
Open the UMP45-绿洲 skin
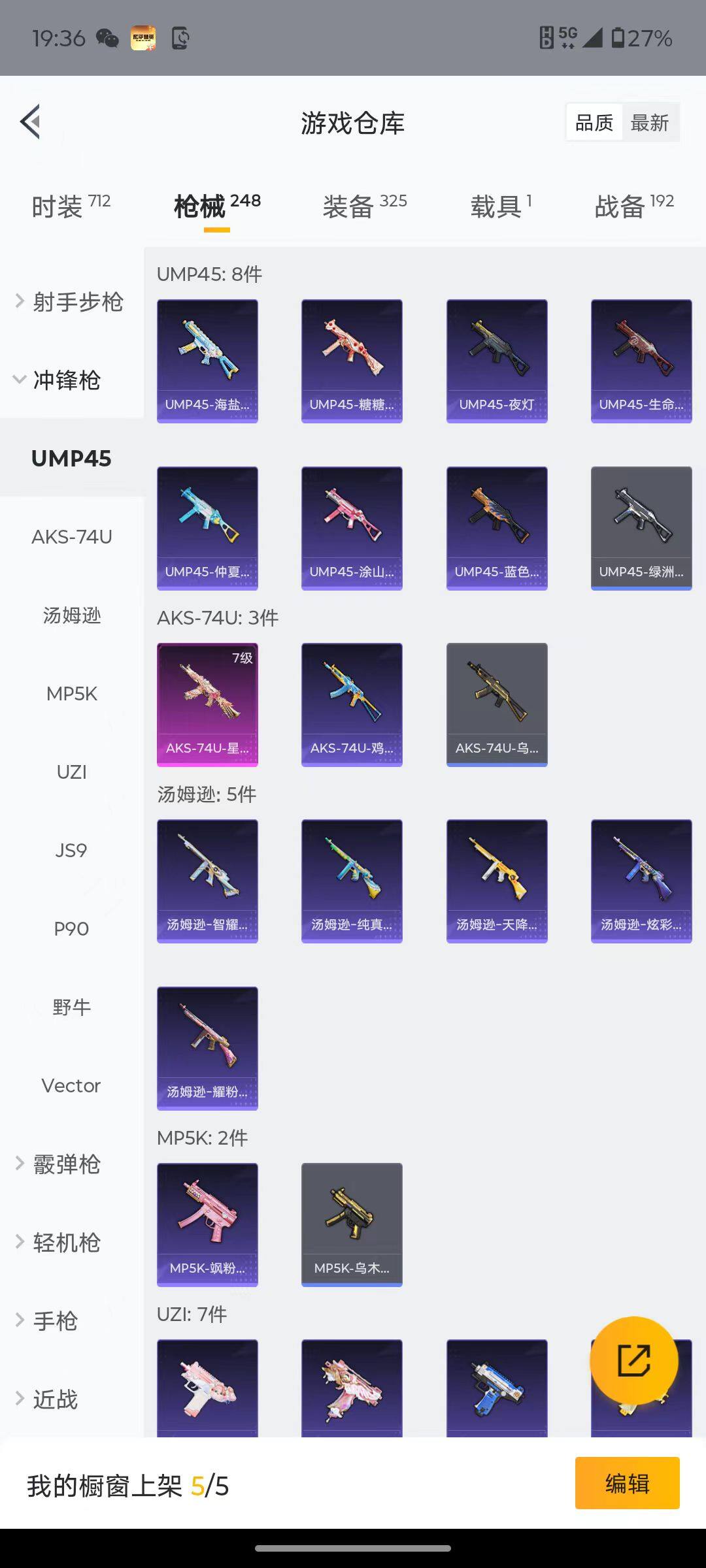pyautogui.click(x=641, y=528)
